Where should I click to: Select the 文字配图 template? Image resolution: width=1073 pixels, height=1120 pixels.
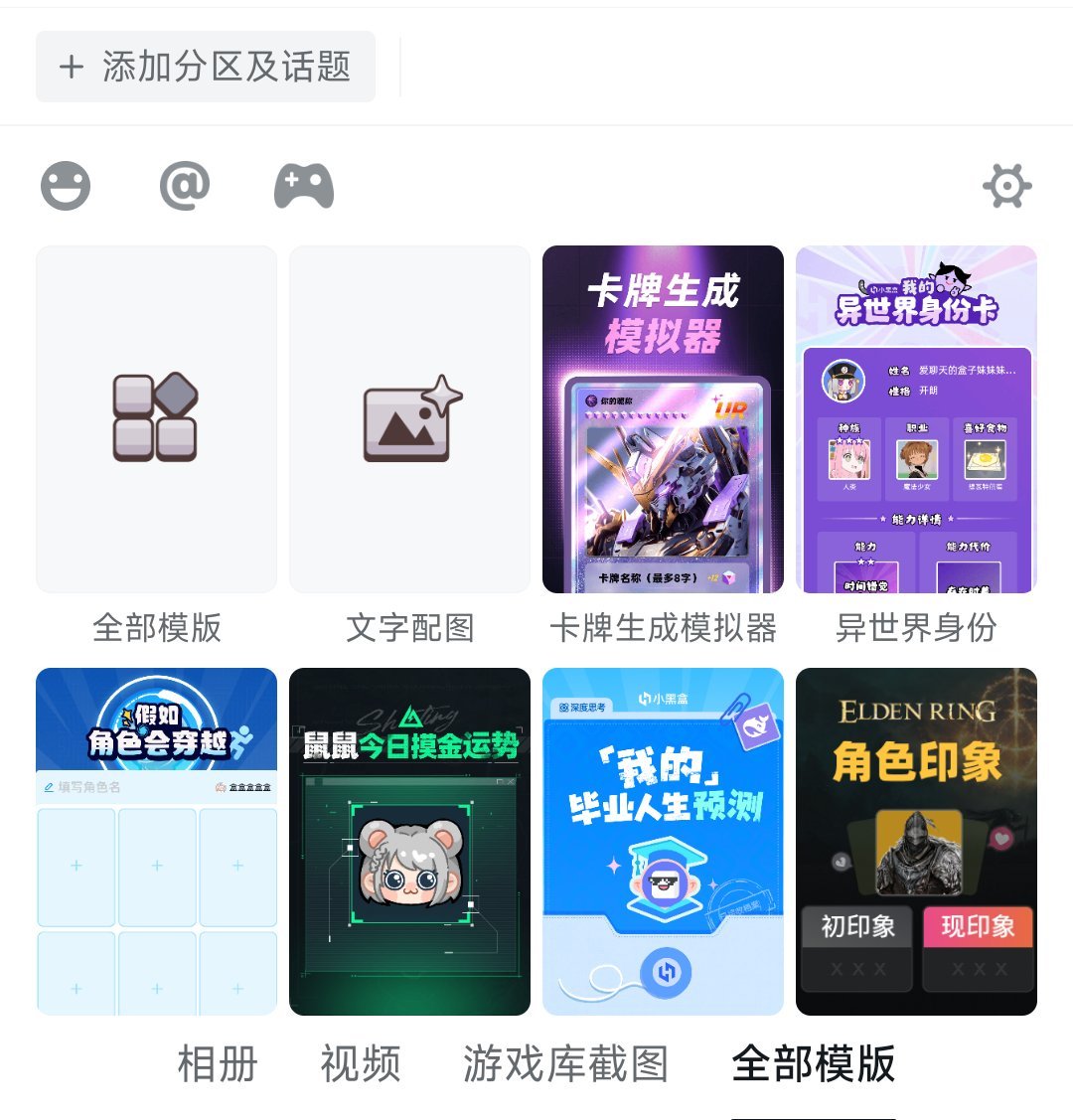coord(409,419)
